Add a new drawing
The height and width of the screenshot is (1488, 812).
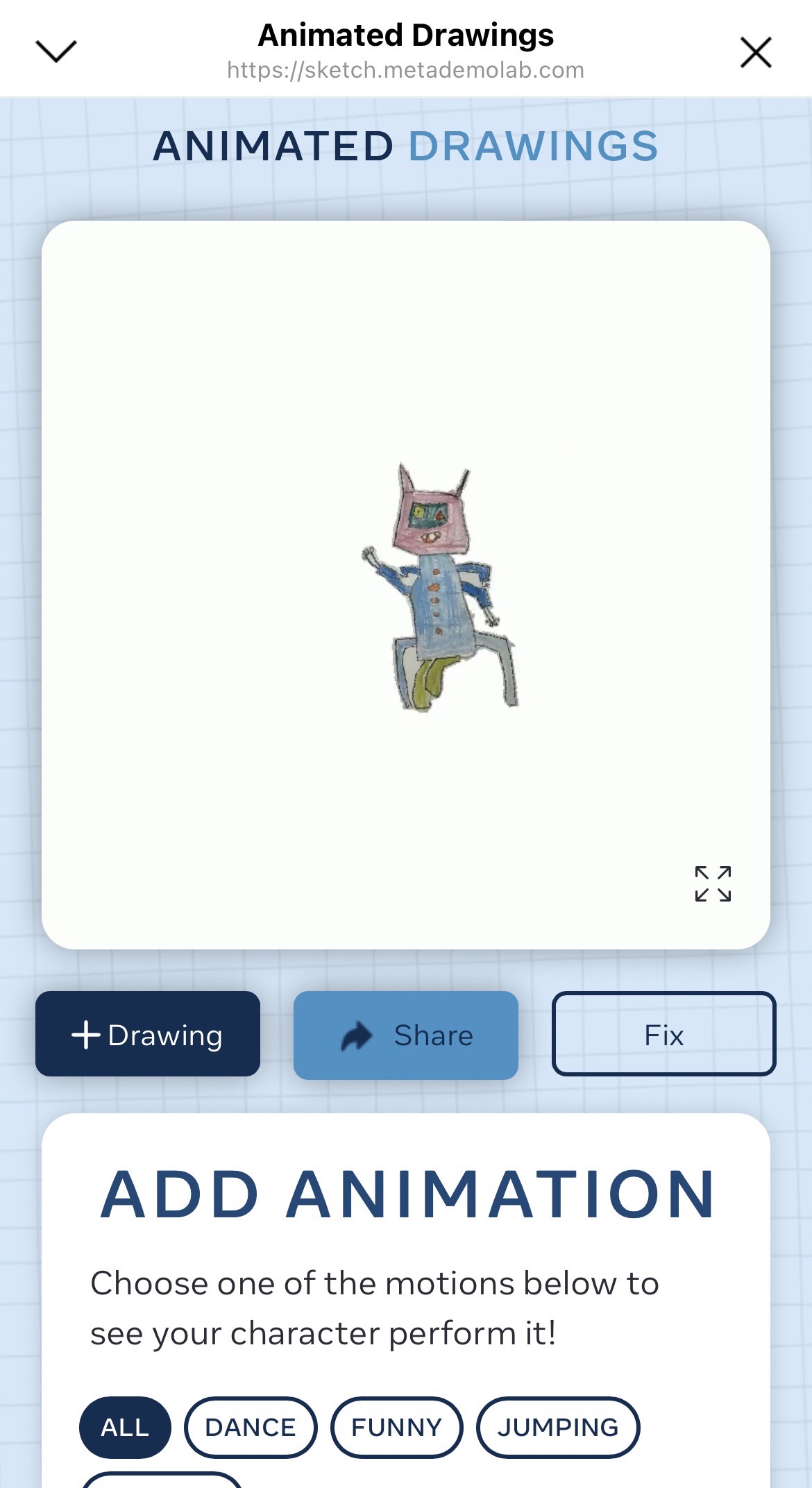pyautogui.click(x=148, y=1034)
